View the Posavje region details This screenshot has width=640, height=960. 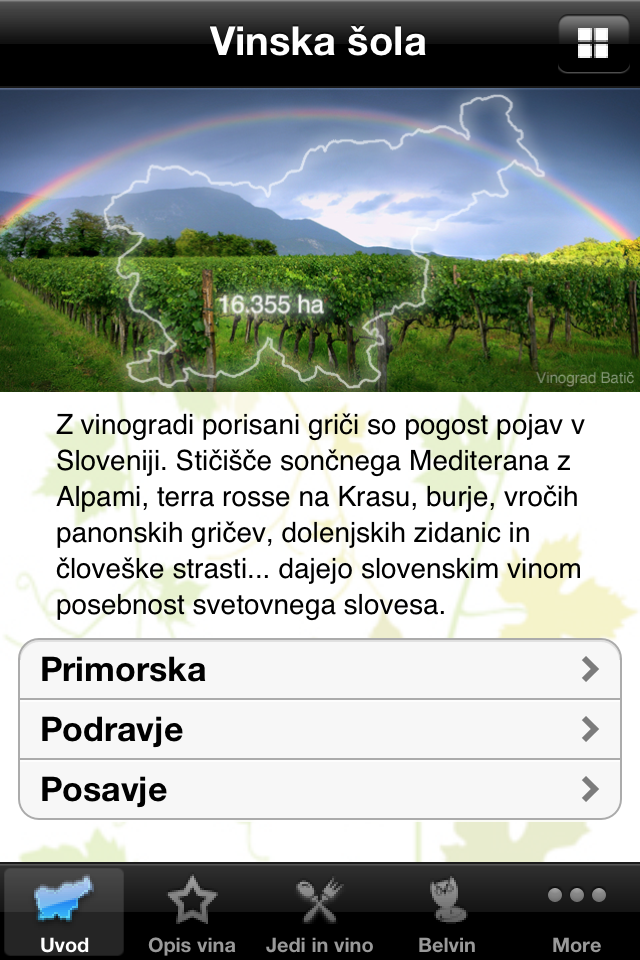pyautogui.click(x=320, y=789)
